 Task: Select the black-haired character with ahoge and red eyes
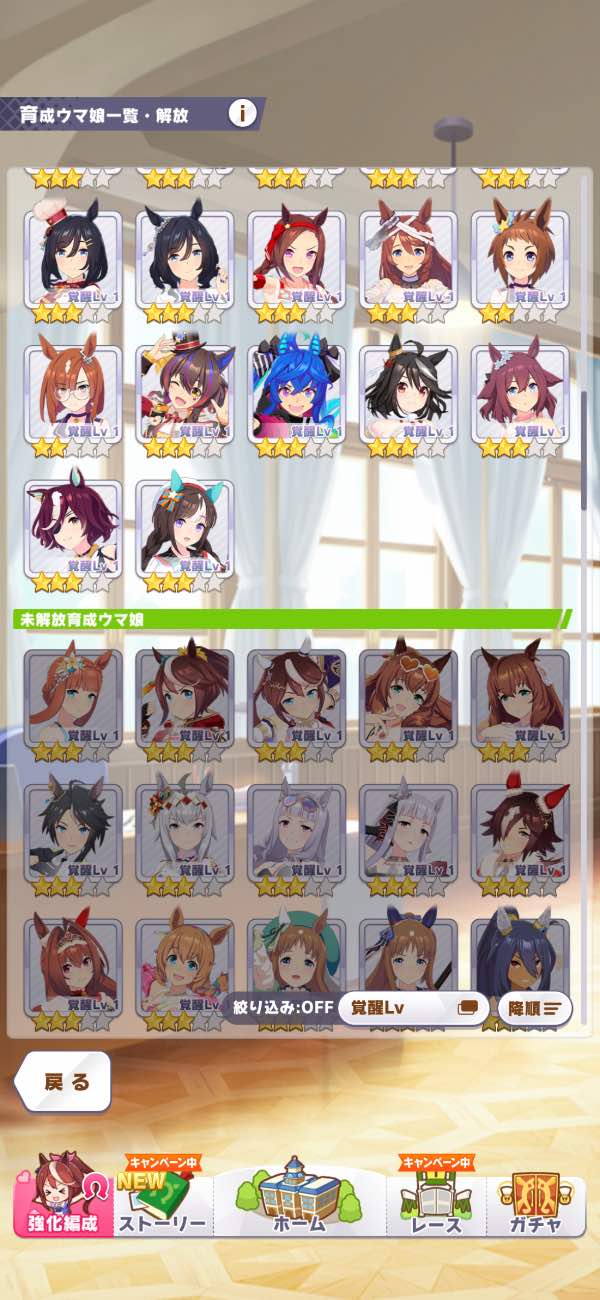[408, 394]
